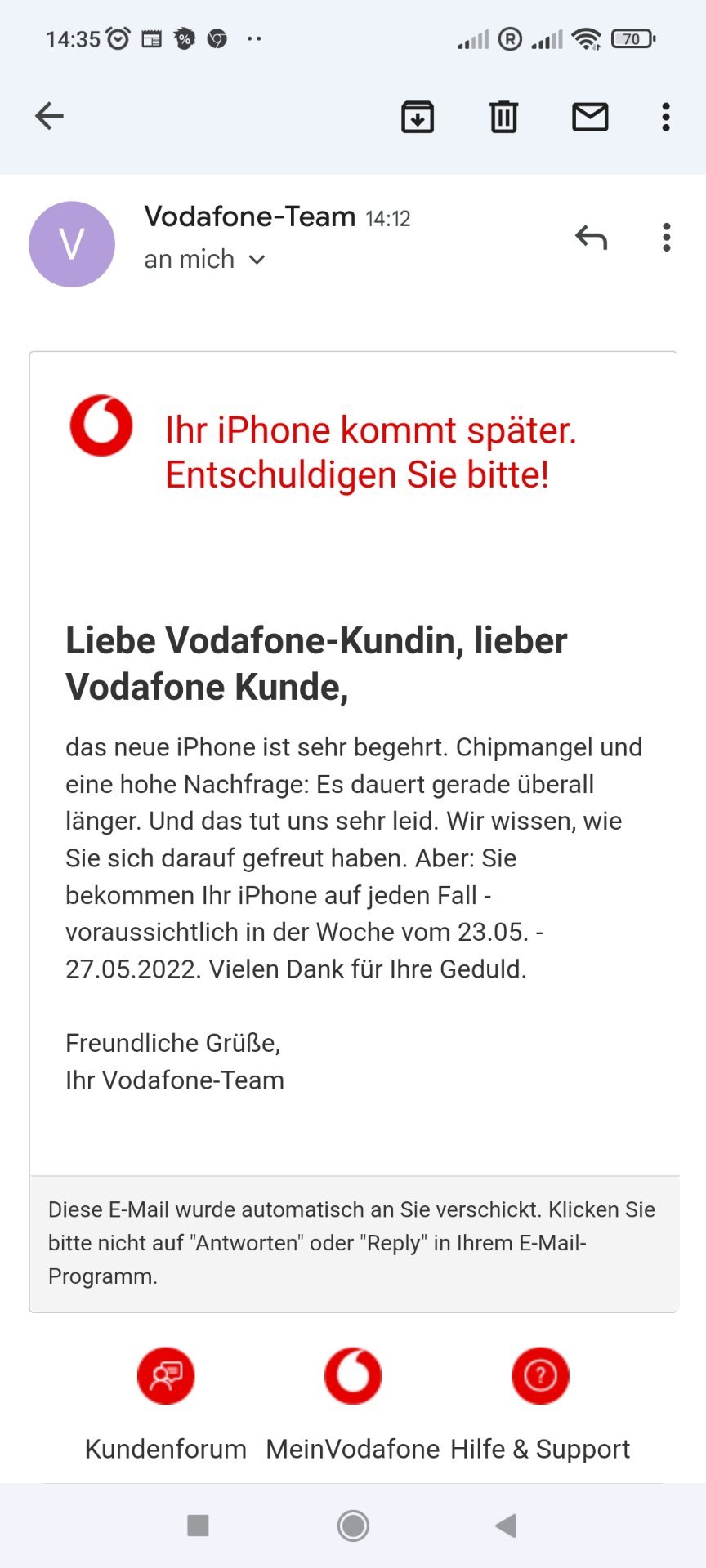The height and width of the screenshot is (1568, 706).
Task: Archive this email
Action: pyautogui.click(x=418, y=117)
